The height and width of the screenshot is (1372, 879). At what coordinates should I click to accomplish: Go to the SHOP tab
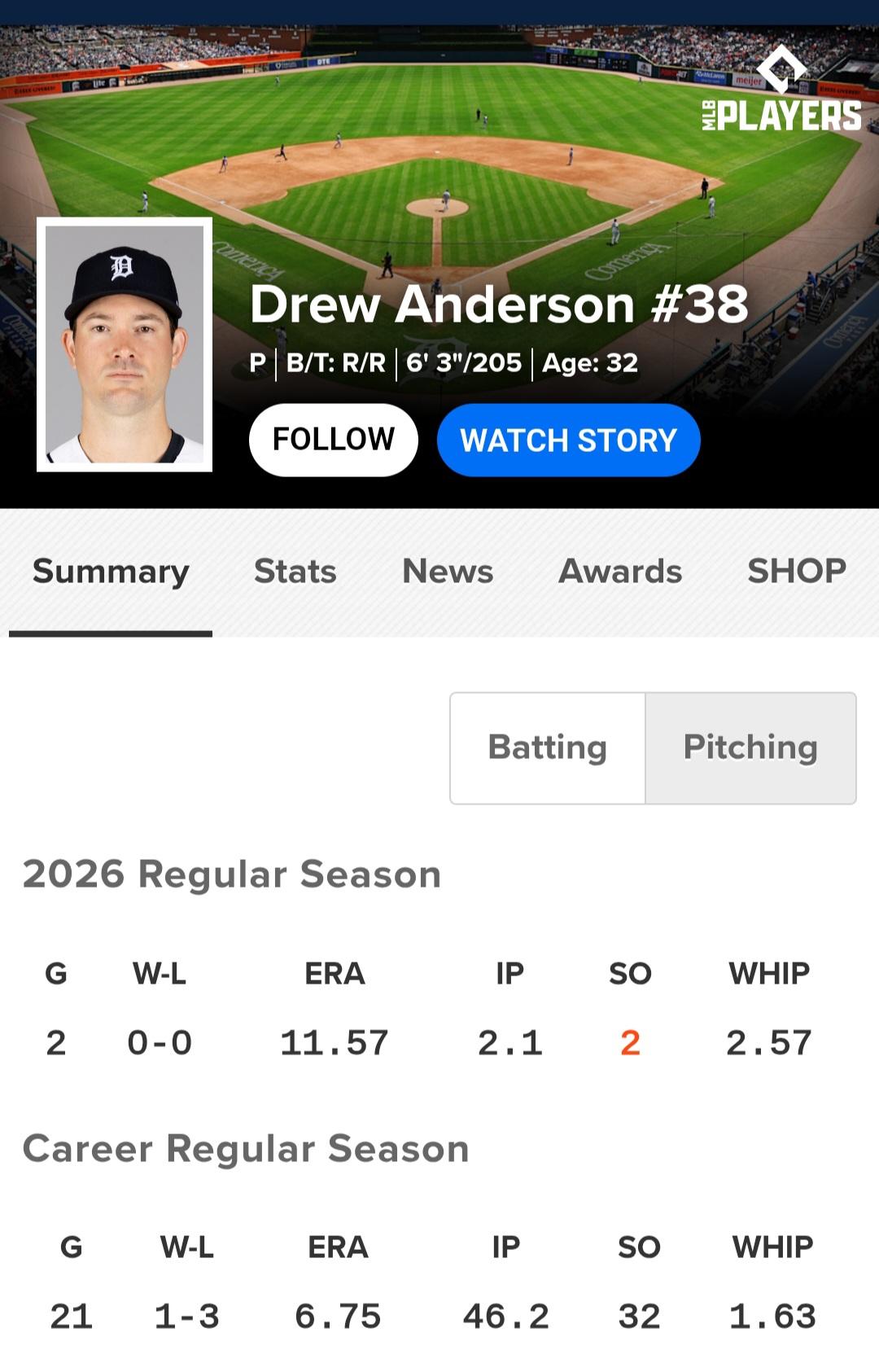[x=796, y=572]
